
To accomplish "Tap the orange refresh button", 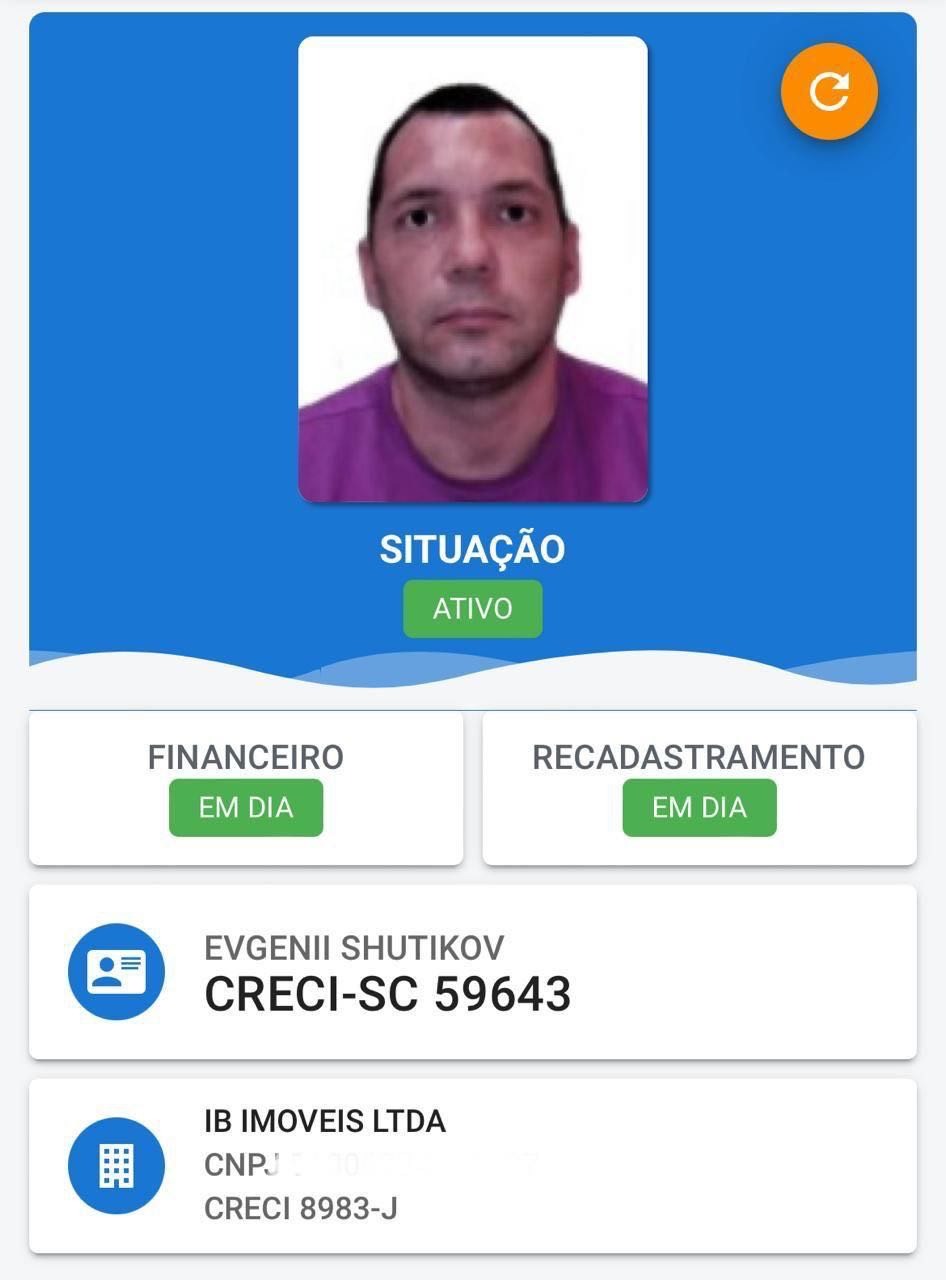I will [829, 92].
